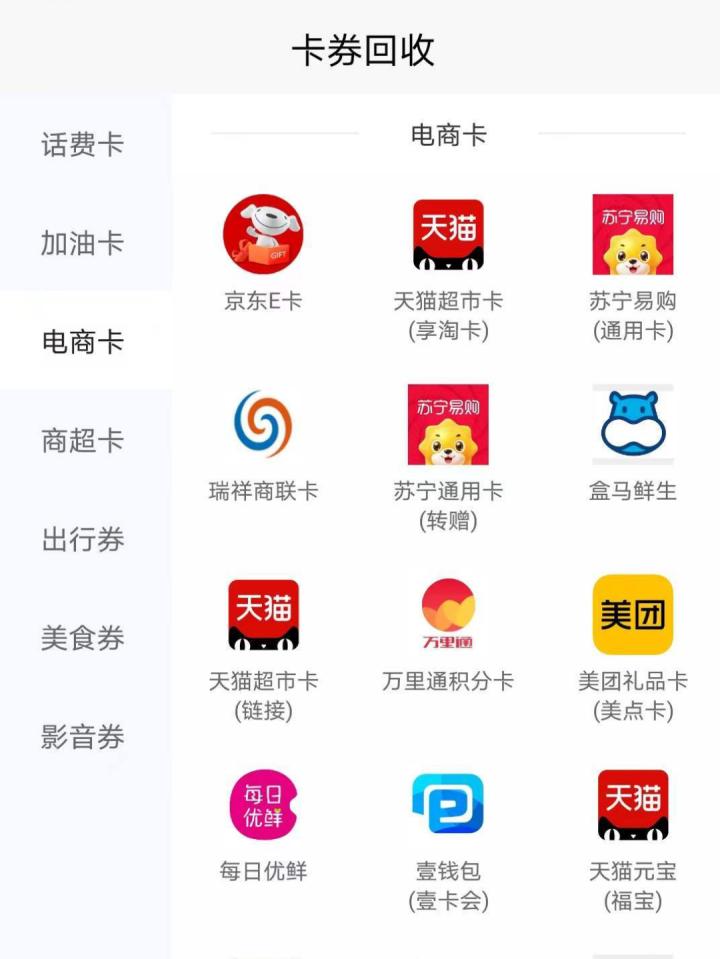Select the 苏宁通用卡 (转赠) icon
This screenshot has height=959, width=720.
pyautogui.click(x=447, y=425)
